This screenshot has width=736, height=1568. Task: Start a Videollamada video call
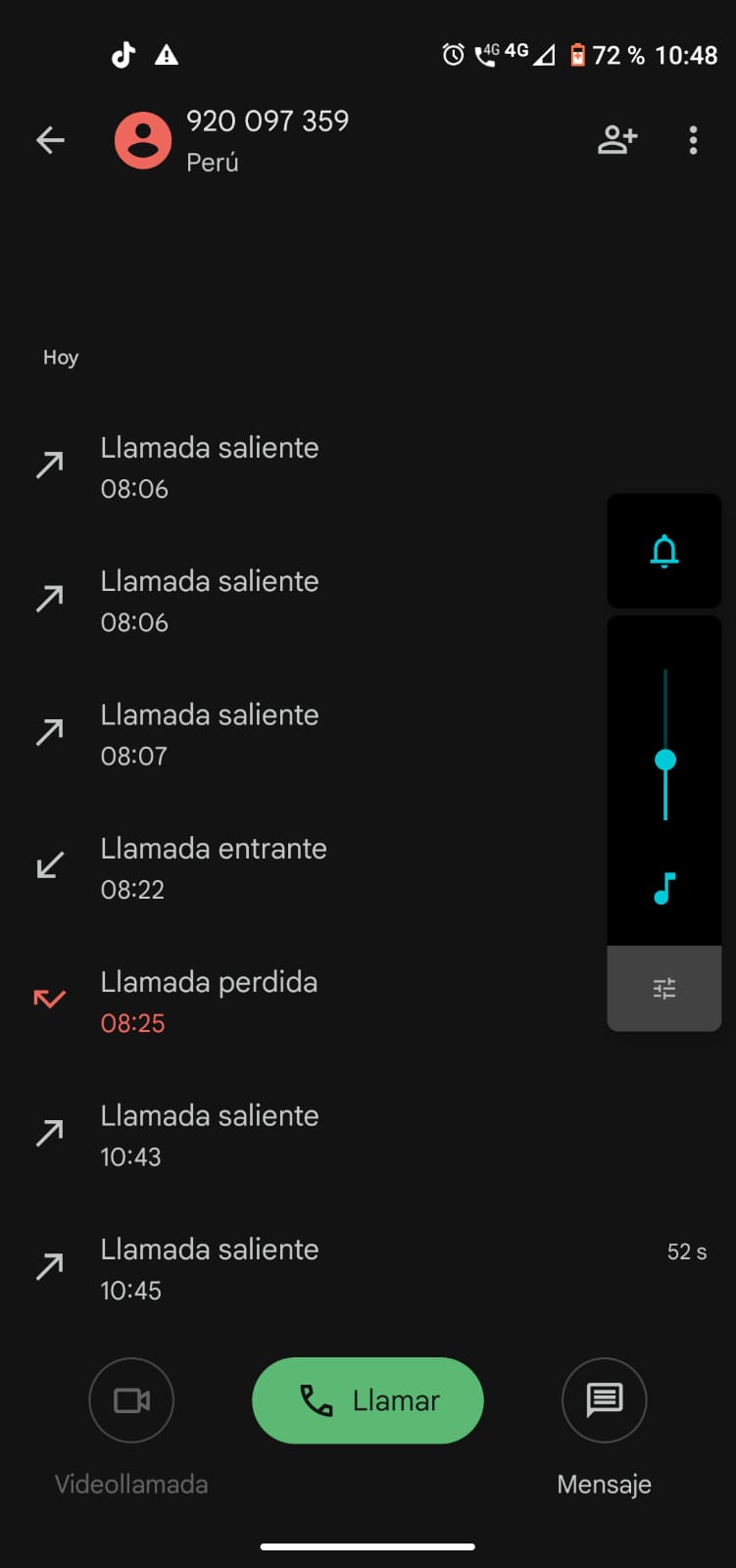[131, 1399]
